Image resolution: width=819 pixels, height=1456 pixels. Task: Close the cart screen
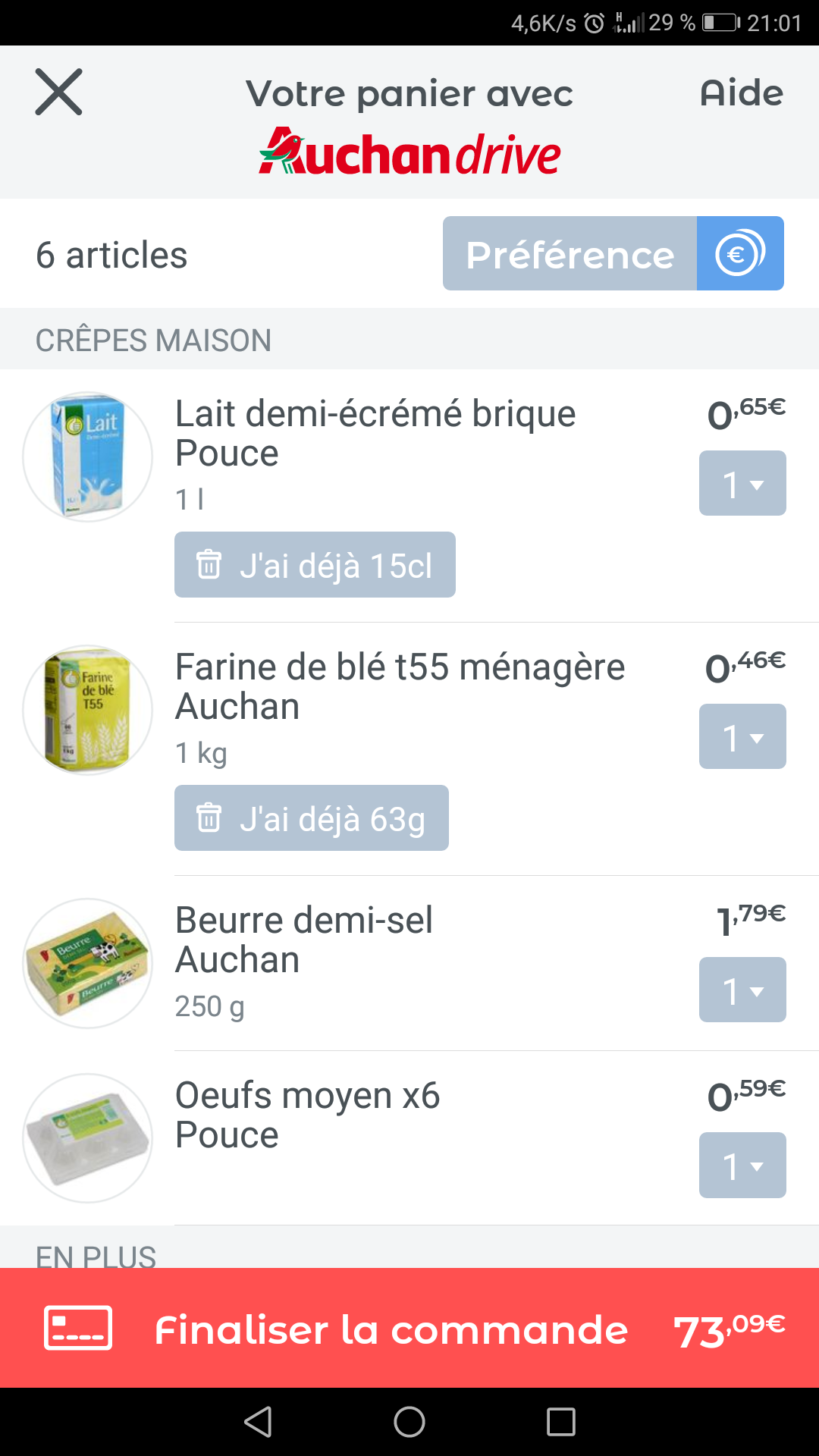click(x=58, y=93)
